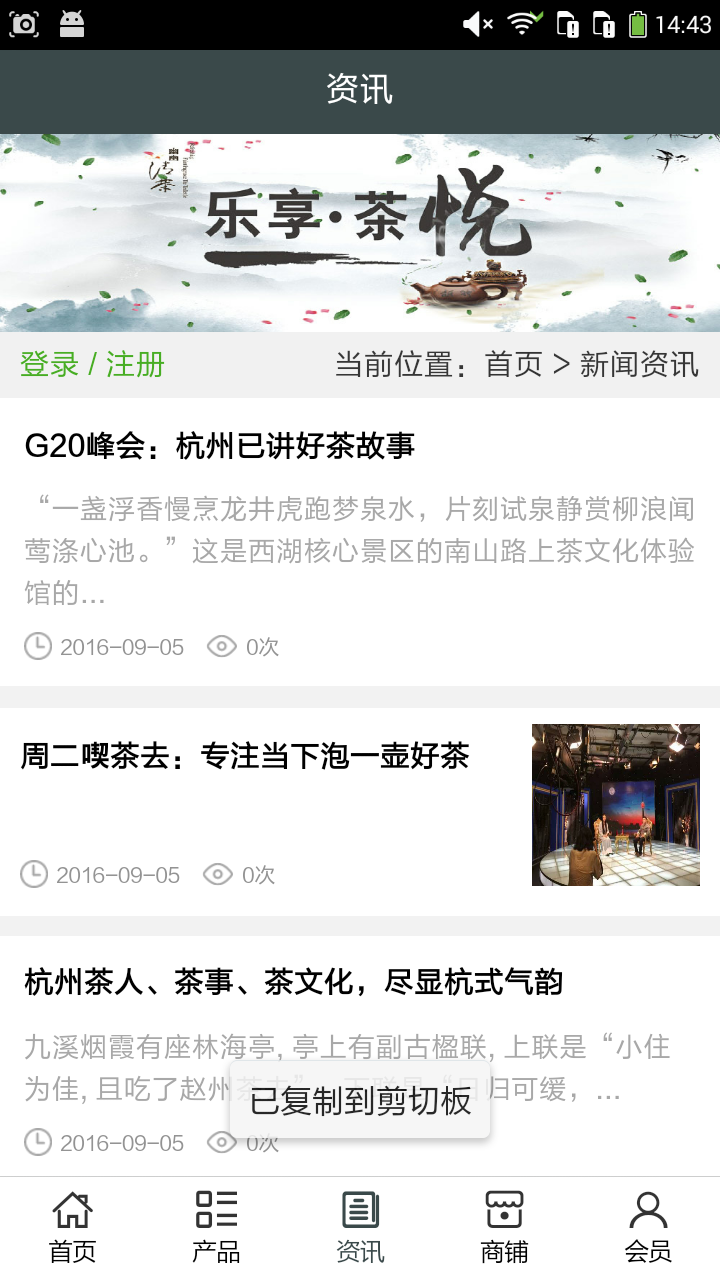The height and width of the screenshot is (1280, 720).
Task: Open the 登录 / 注册 login link
Action: 92,364
